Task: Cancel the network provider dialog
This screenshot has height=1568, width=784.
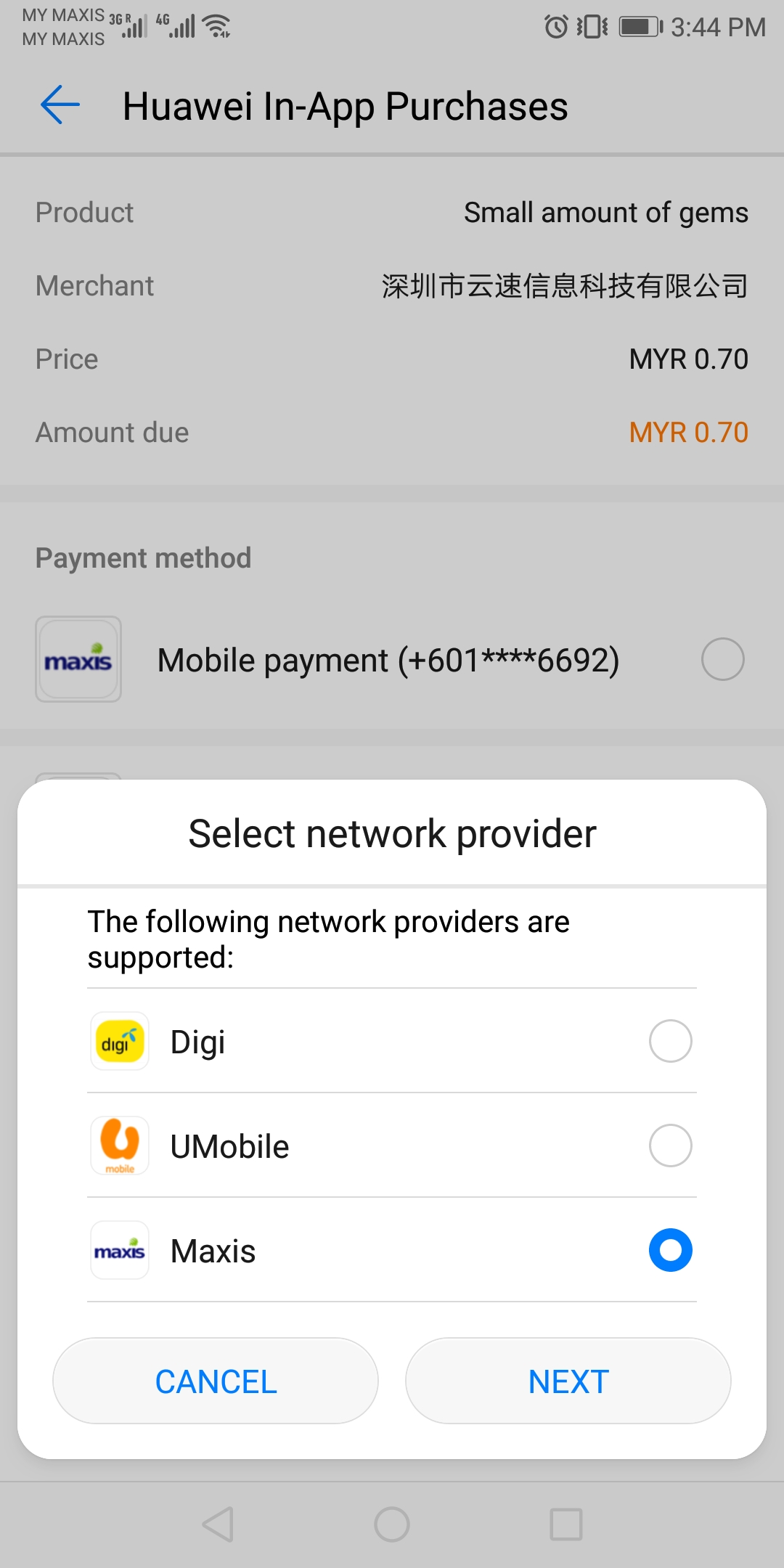Action: 216,1381
